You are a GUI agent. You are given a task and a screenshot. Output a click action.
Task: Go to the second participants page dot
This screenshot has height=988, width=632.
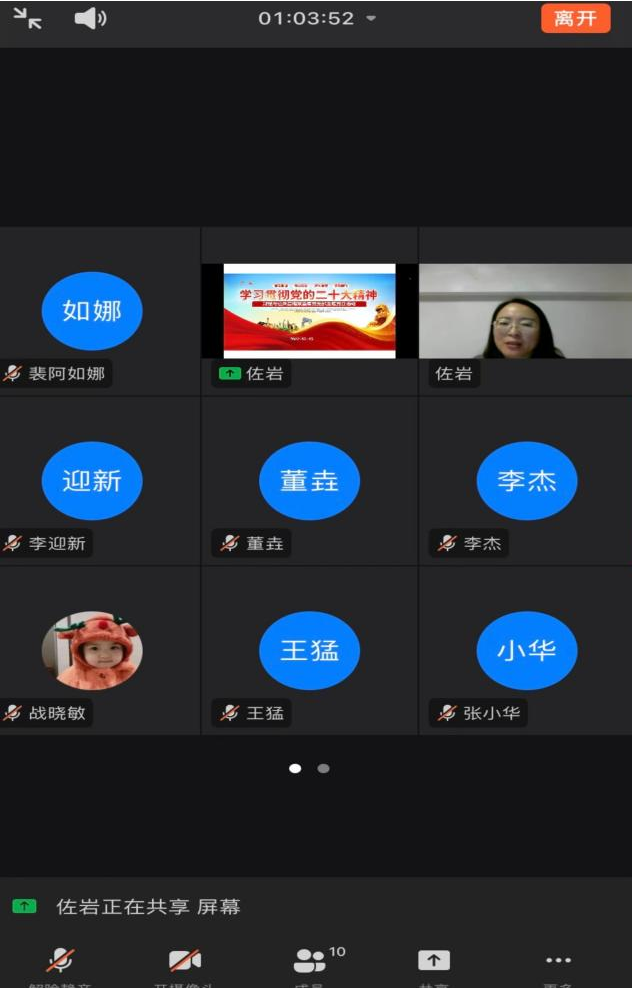point(323,768)
